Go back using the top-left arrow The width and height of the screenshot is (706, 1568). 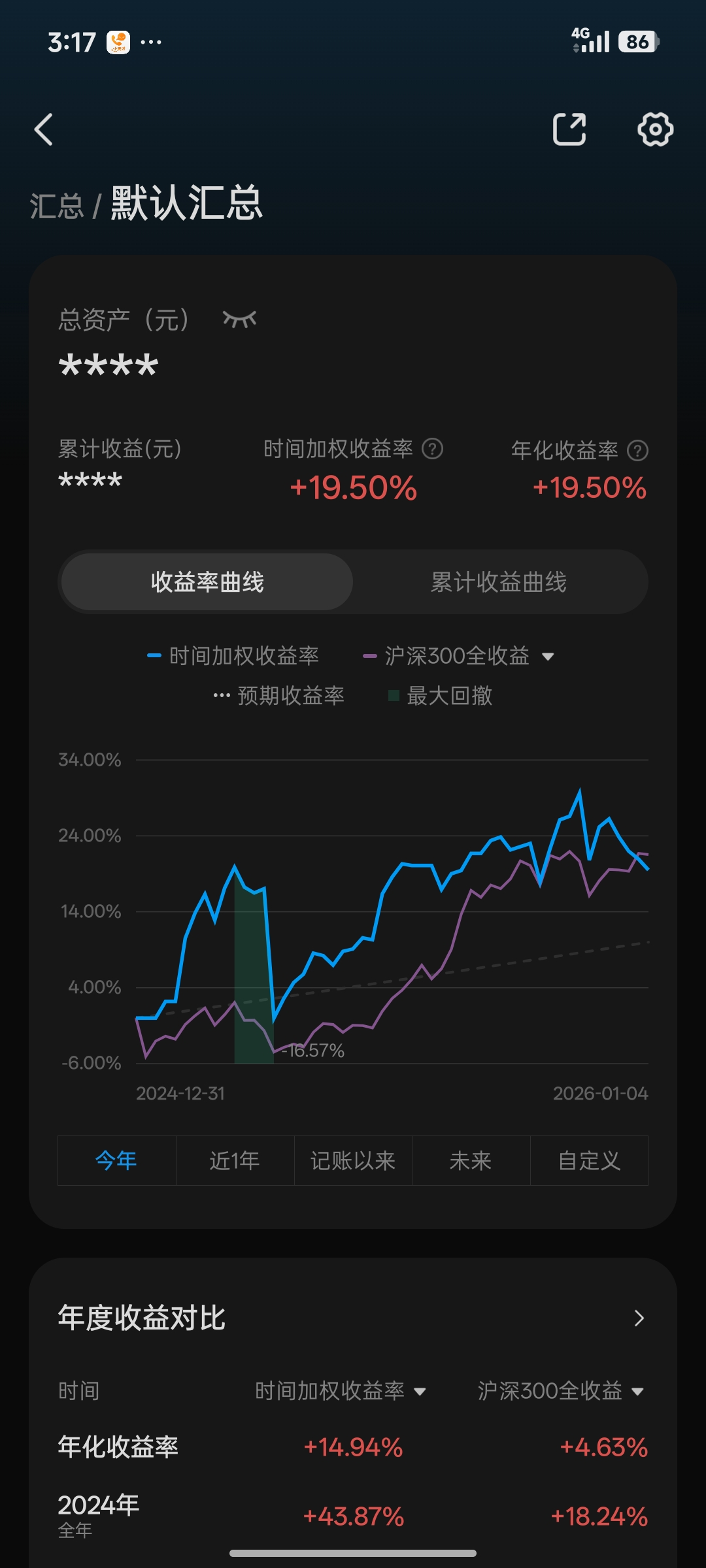coord(44,129)
